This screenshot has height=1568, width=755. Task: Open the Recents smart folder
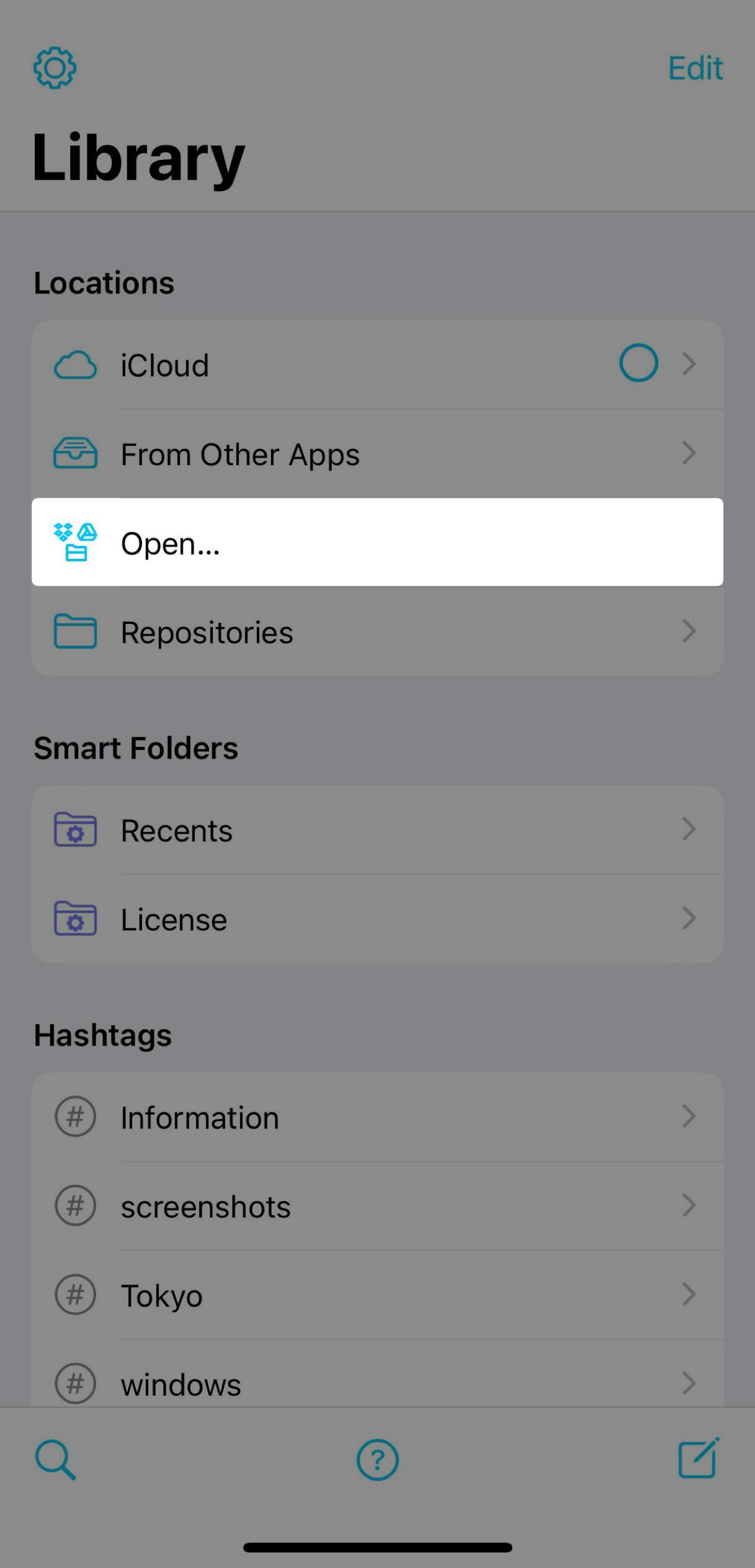377,830
